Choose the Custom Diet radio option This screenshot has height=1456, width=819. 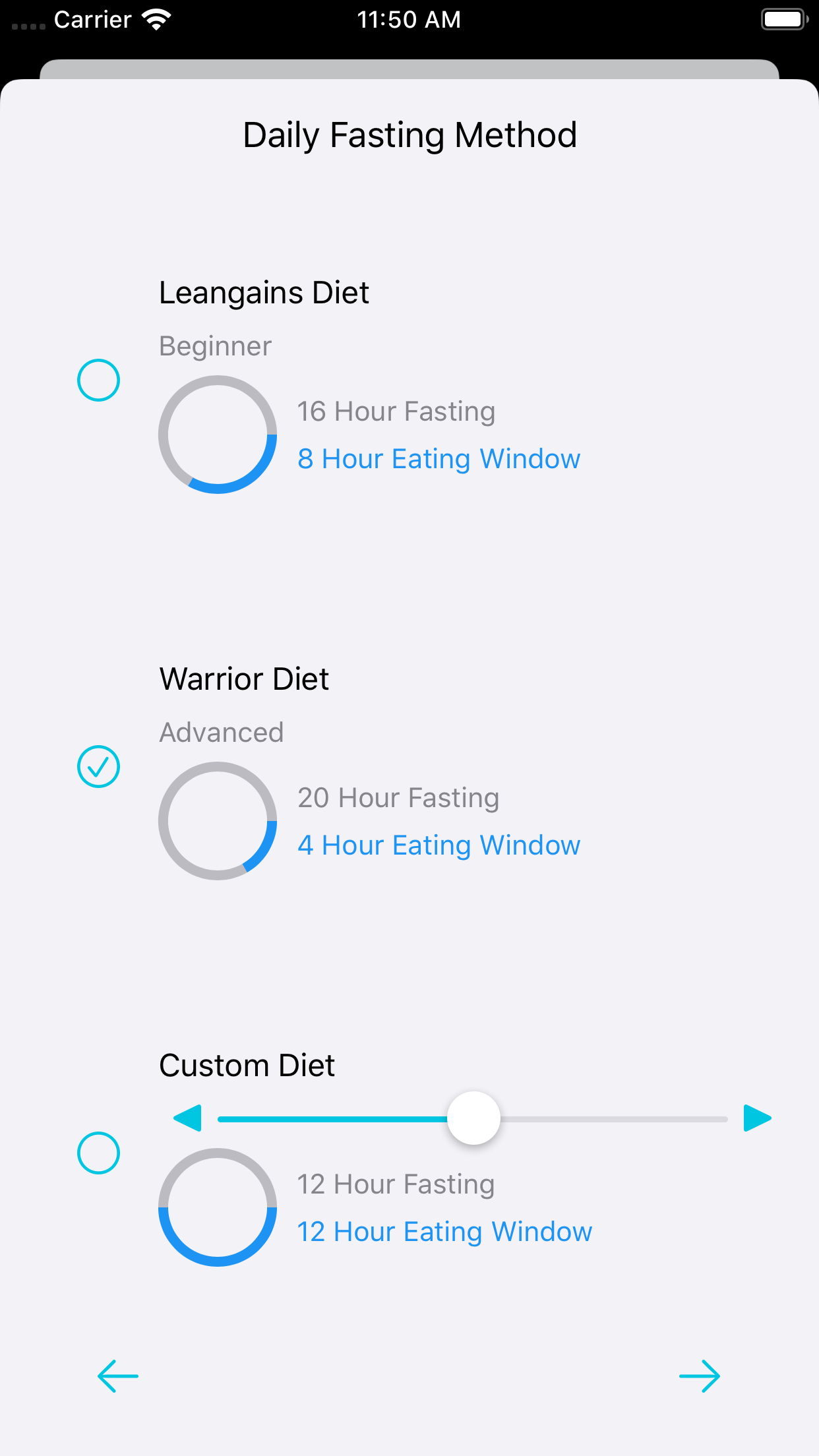(x=98, y=1153)
